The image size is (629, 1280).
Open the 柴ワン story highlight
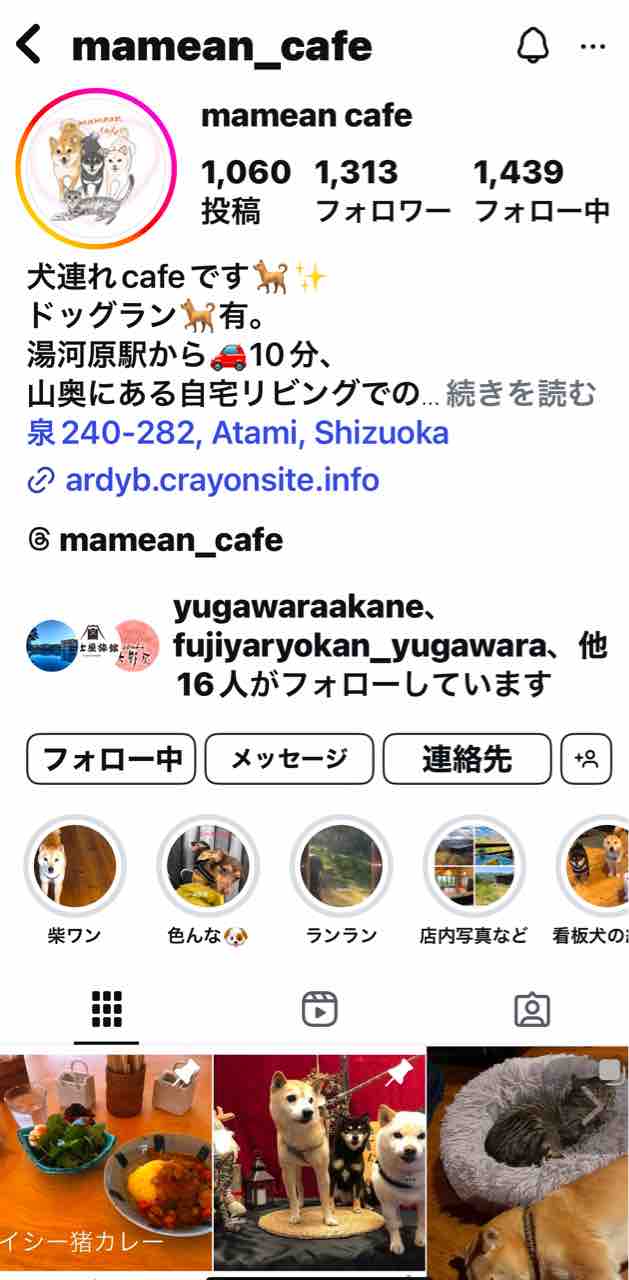[x=75, y=866]
